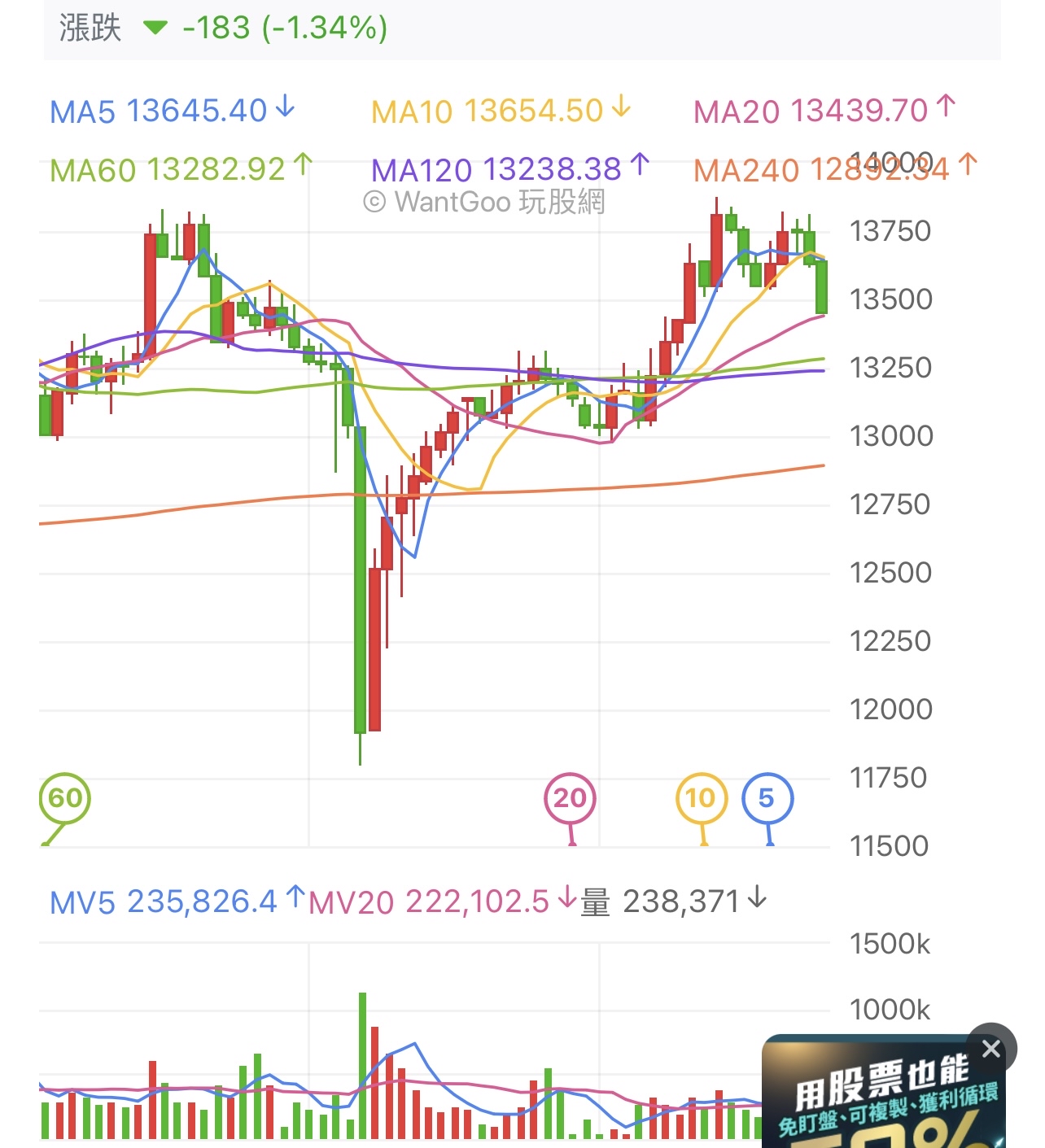Dismiss the stock ad banner
The width and height of the screenshot is (1045, 1148).
click(990, 1049)
